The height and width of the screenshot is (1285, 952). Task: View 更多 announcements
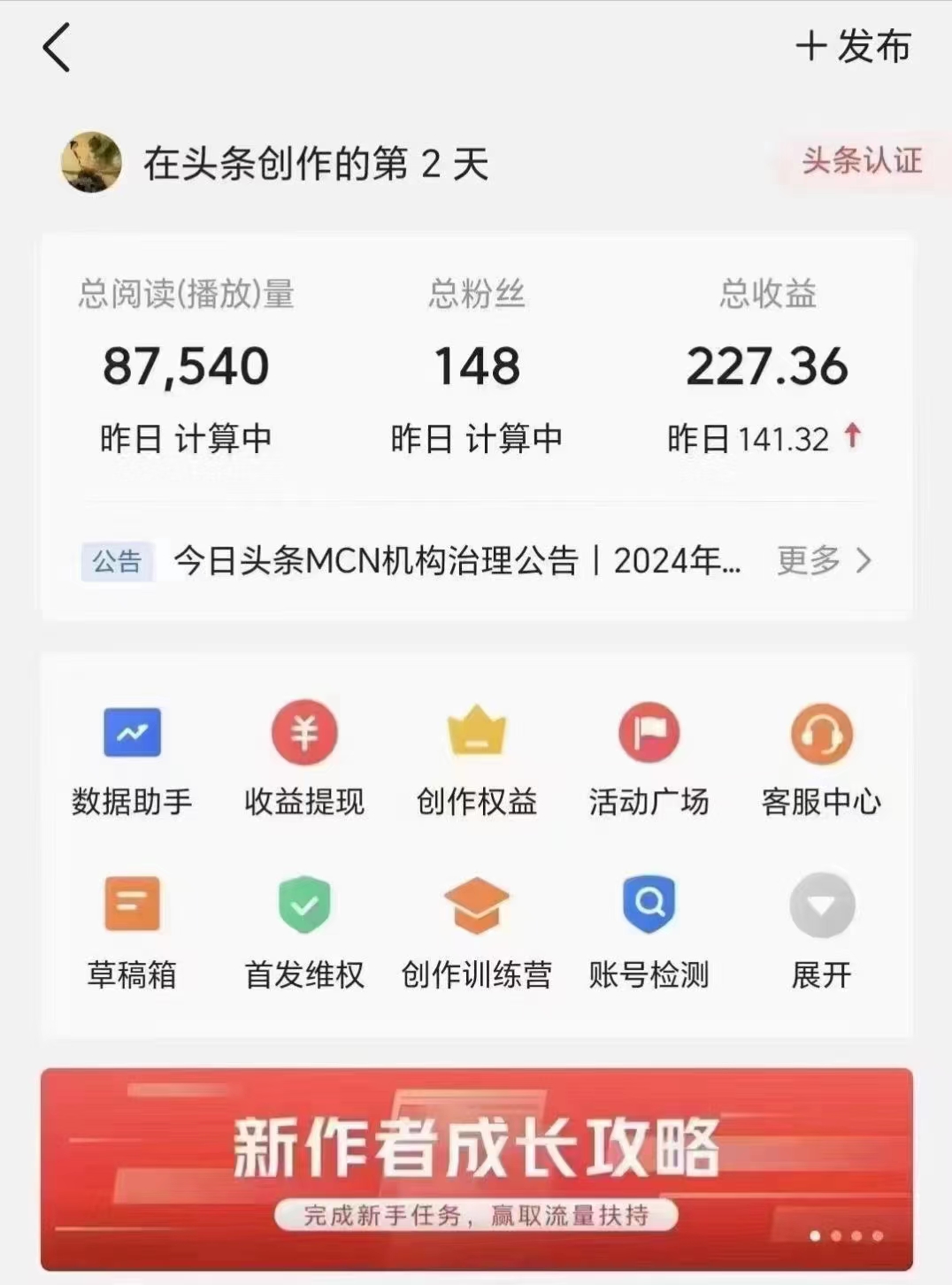coord(823,560)
